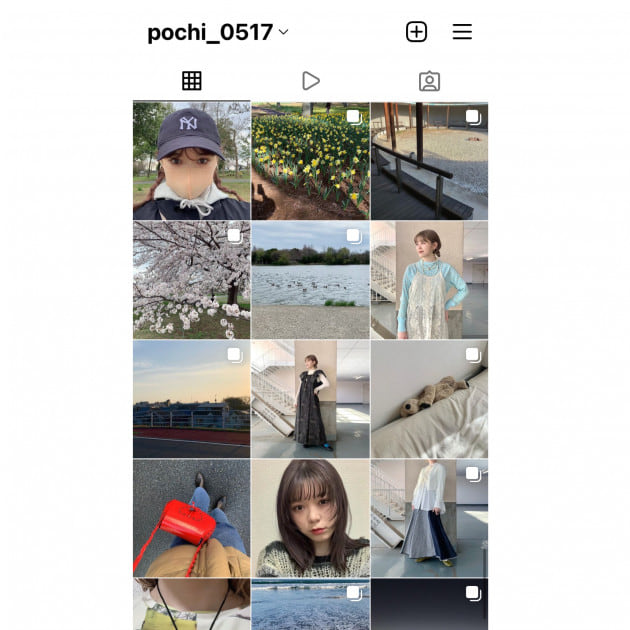The height and width of the screenshot is (630, 630).
Task: Open the lake with ducks post
Action: click(310, 280)
